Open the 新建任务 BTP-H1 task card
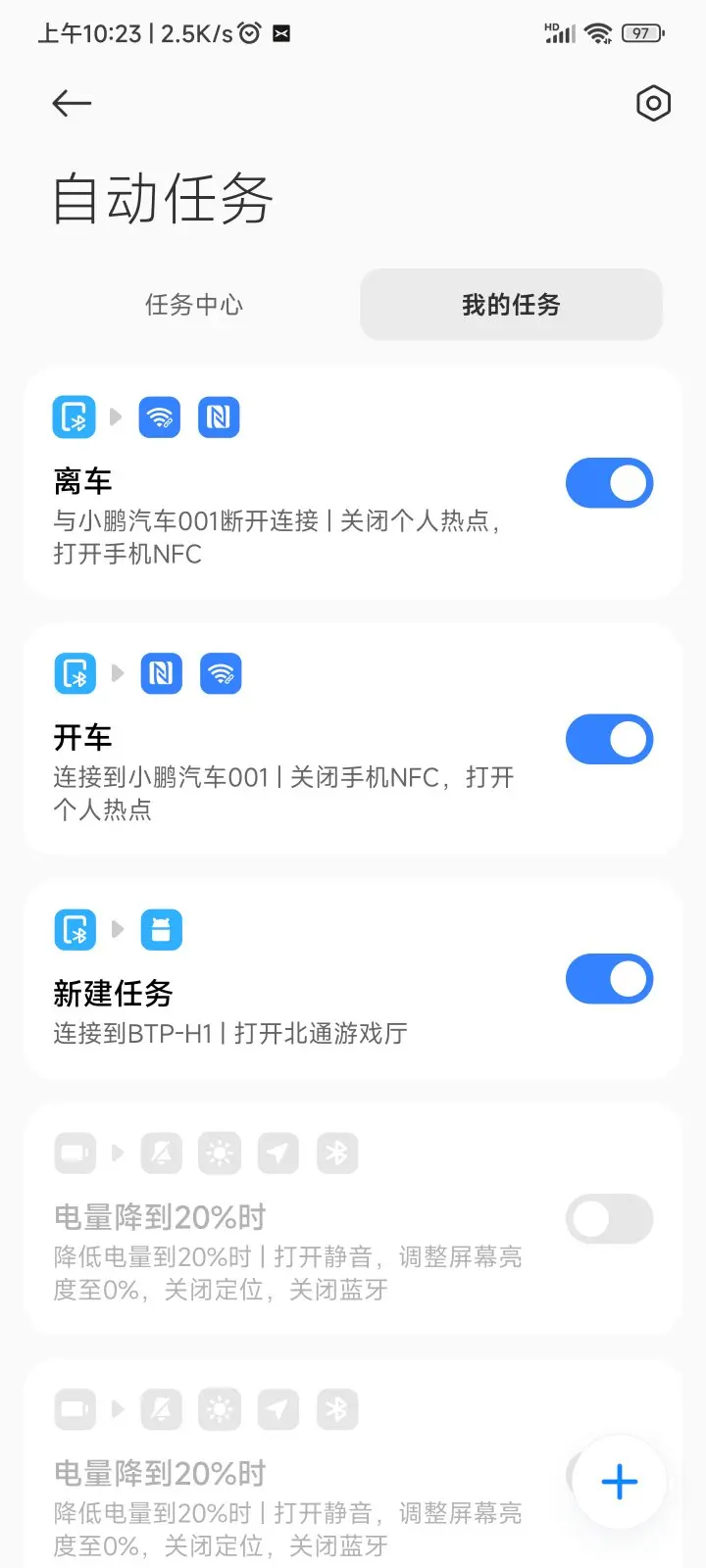706x1568 pixels. point(353,980)
